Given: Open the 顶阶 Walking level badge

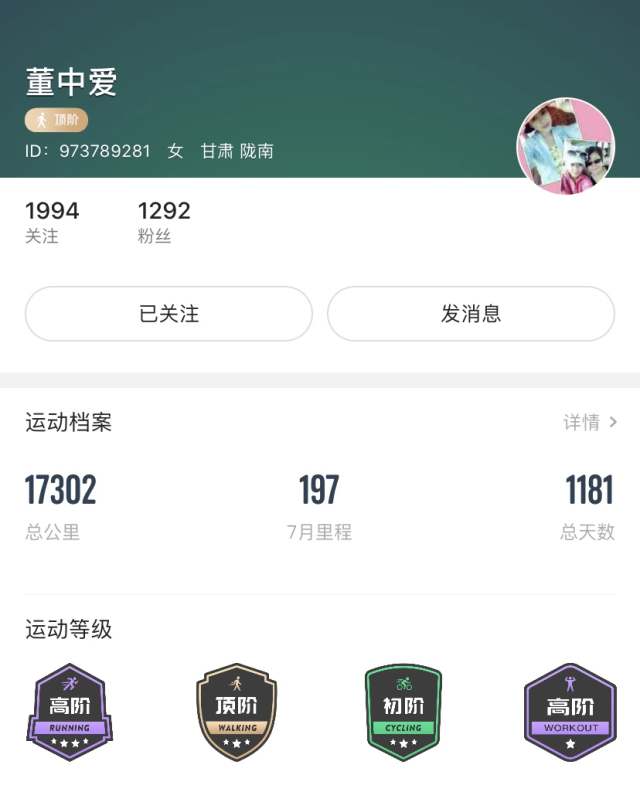Looking at the screenshot, I should pyautogui.click(x=237, y=712).
